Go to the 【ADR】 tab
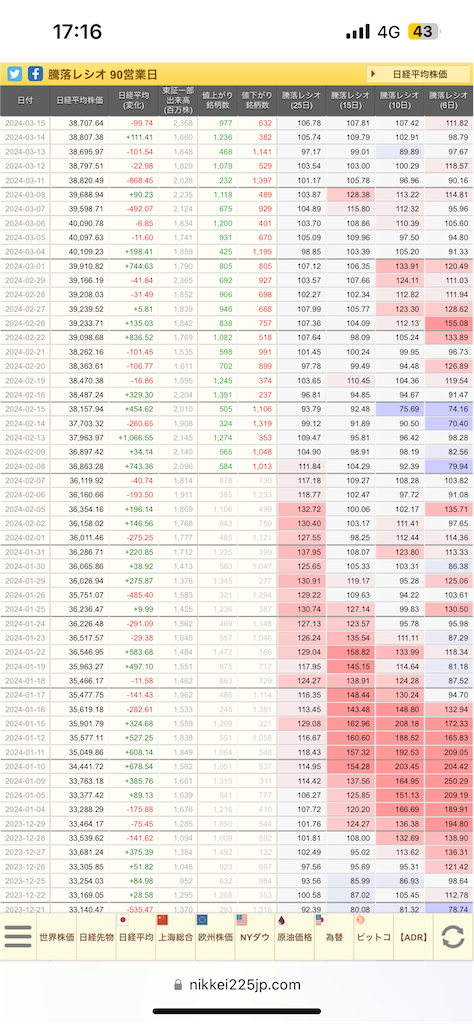The image size is (474, 1024). [413, 936]
